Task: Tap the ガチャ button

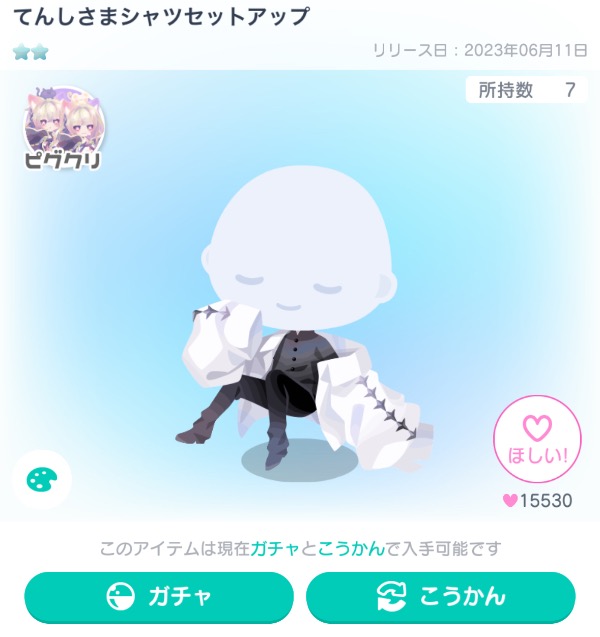Action: pyautogui.click(x=159, y=598)
